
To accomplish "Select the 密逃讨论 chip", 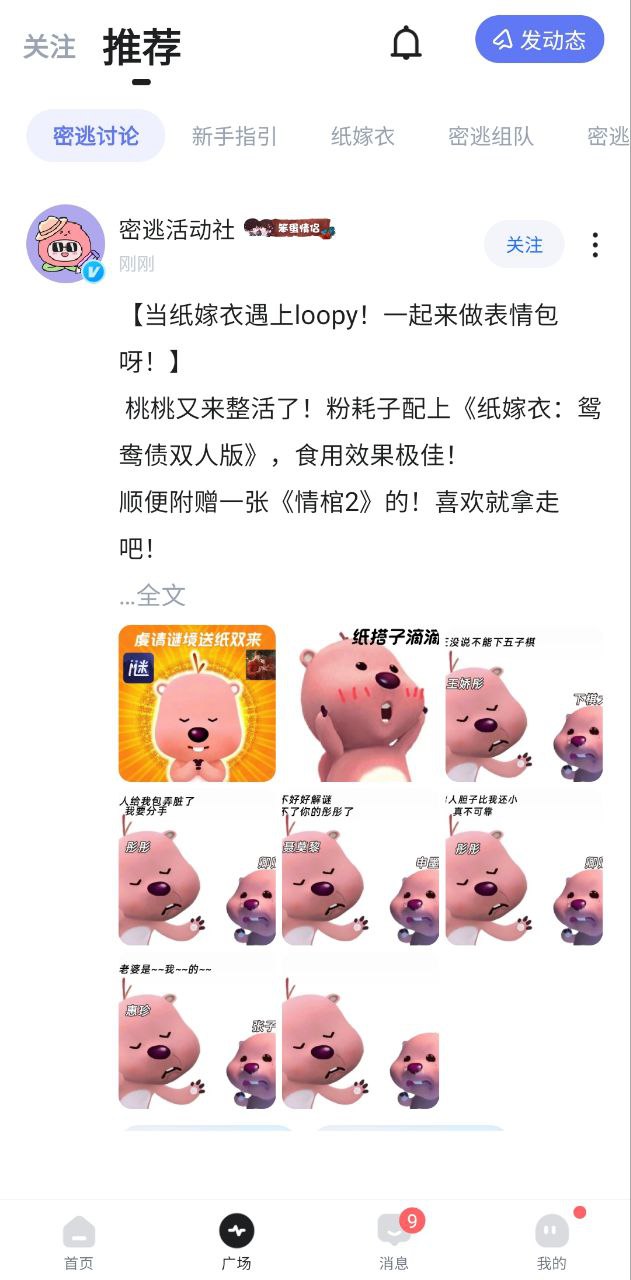I will pos(96,136).
